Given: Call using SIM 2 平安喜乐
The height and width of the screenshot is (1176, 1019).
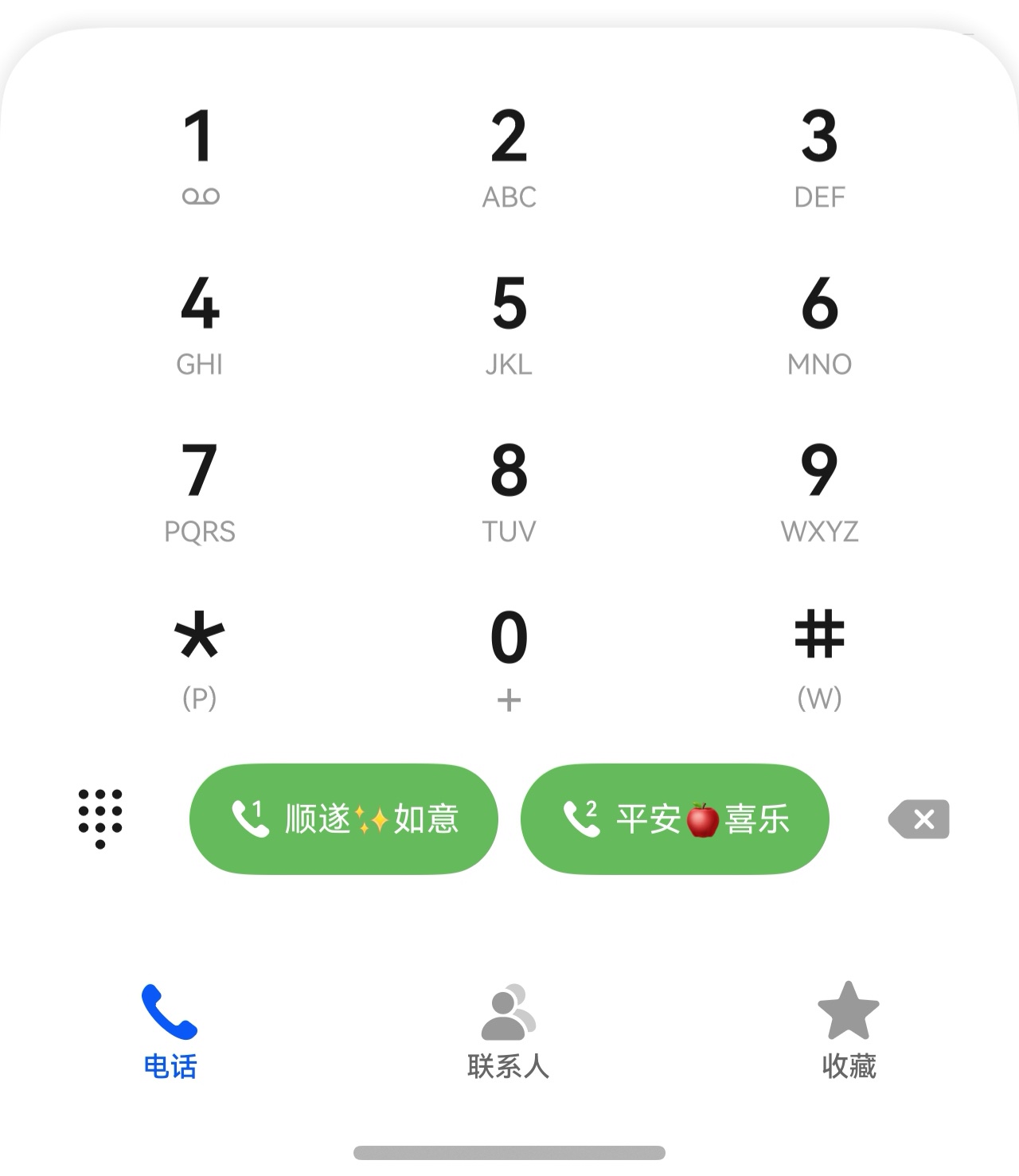Looking at the screenshot, I should point(674,819).
